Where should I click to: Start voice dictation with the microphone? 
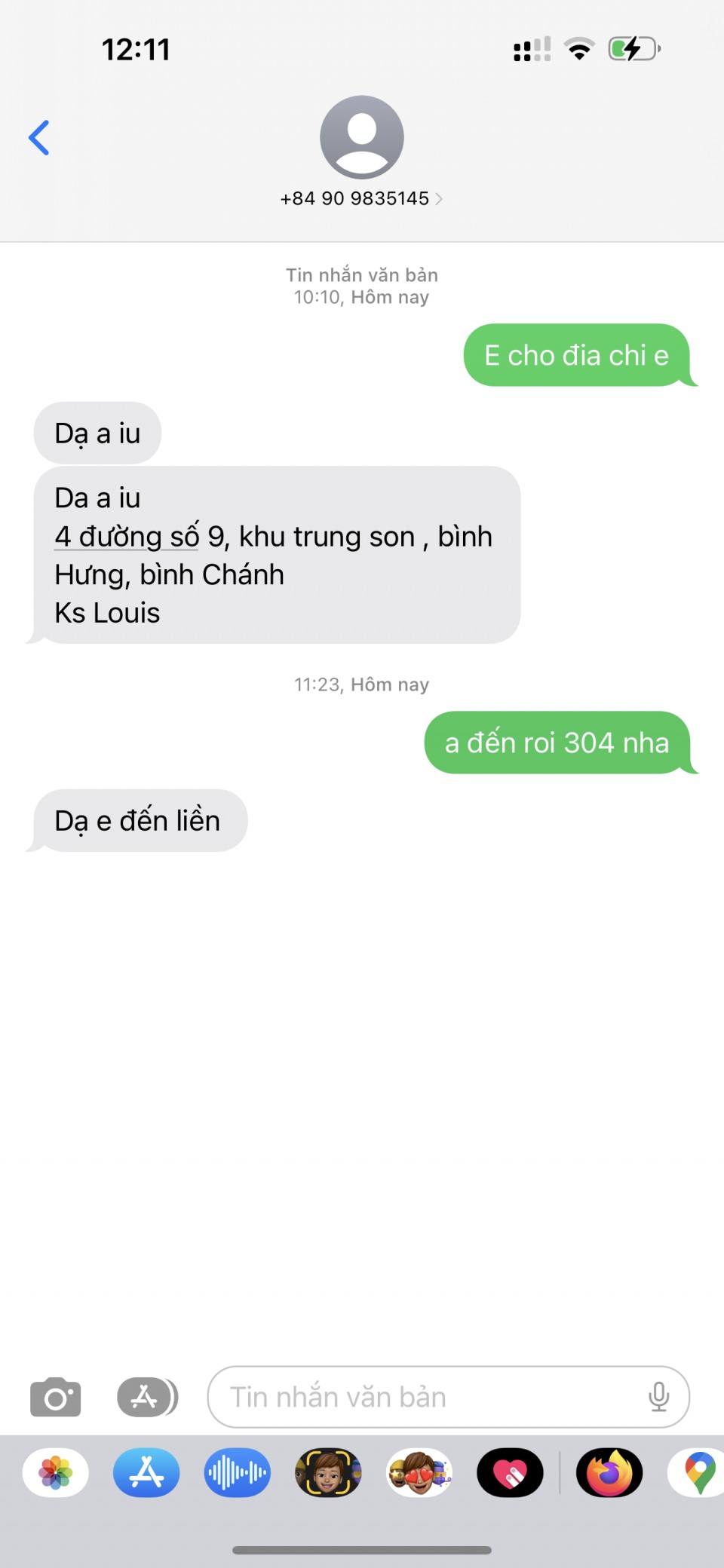pos(658,1398)
